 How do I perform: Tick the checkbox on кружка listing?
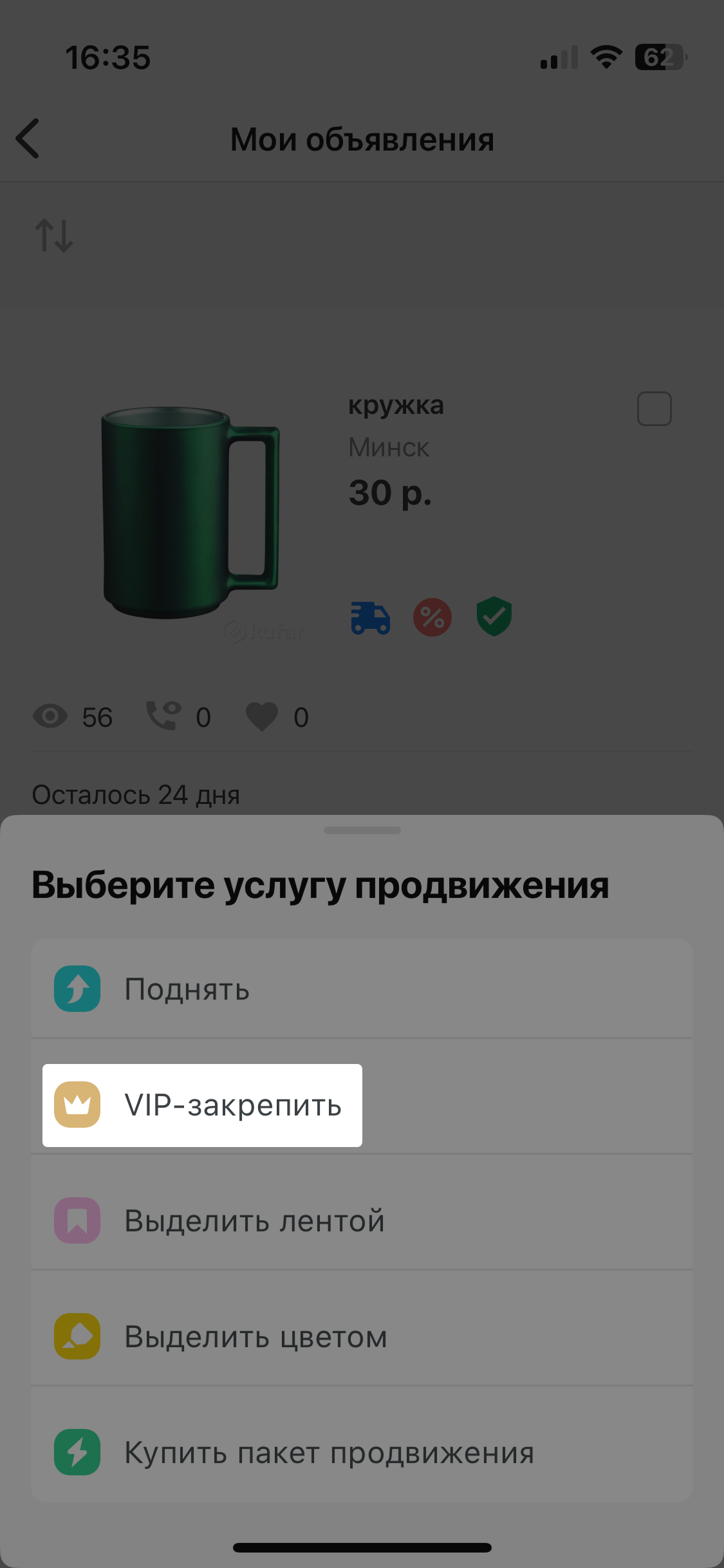(x=654, y=409)
